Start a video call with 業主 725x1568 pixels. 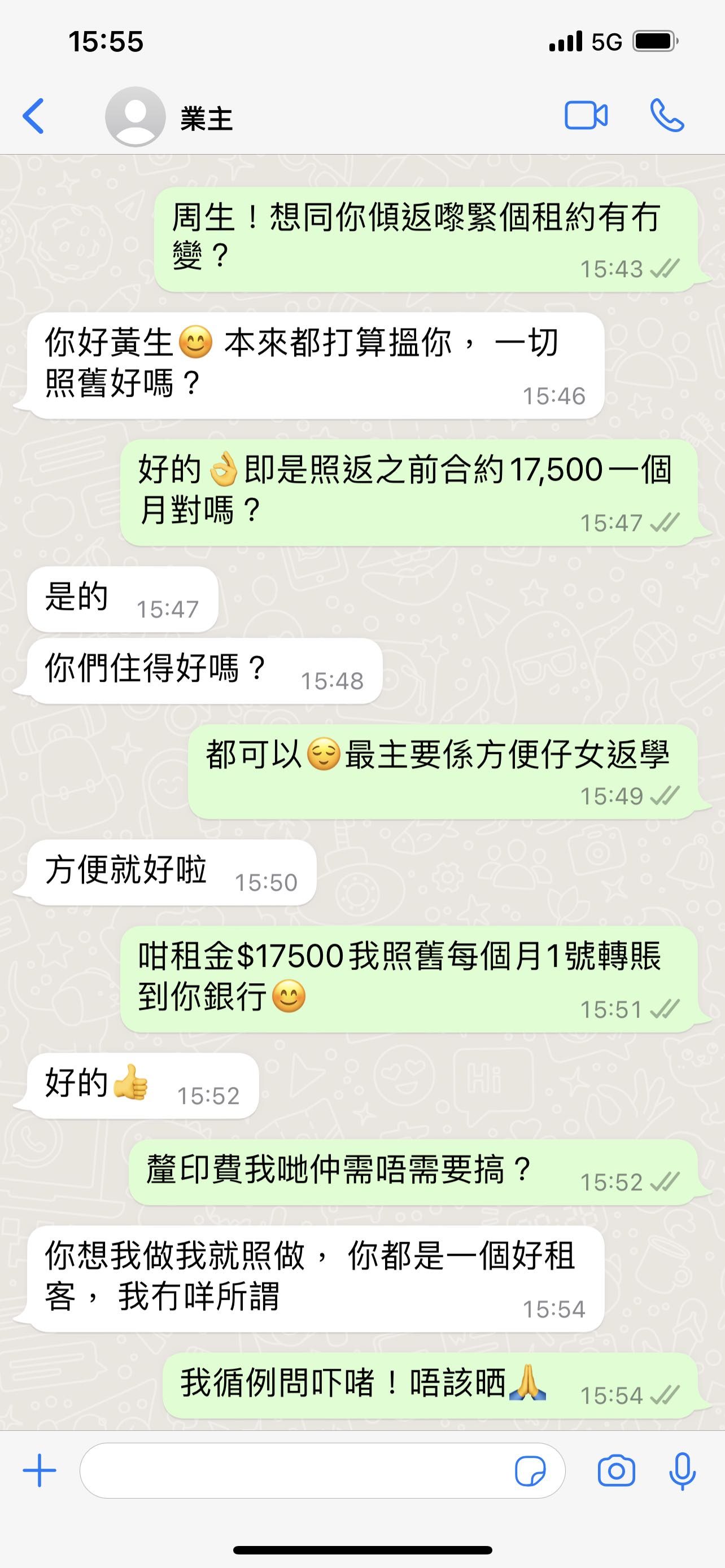pyautogui.click(x=586, y=116)
